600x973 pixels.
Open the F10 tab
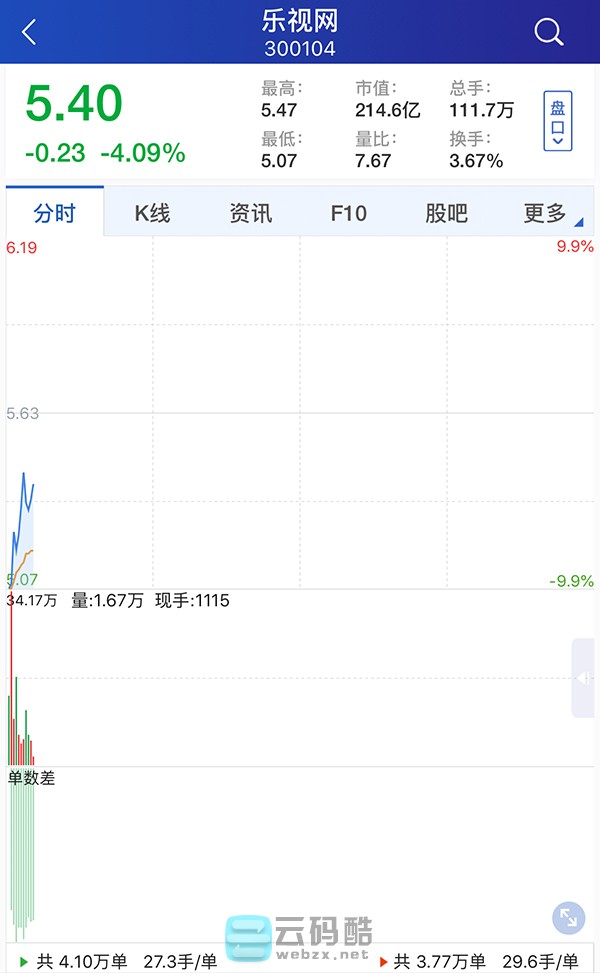348,212
